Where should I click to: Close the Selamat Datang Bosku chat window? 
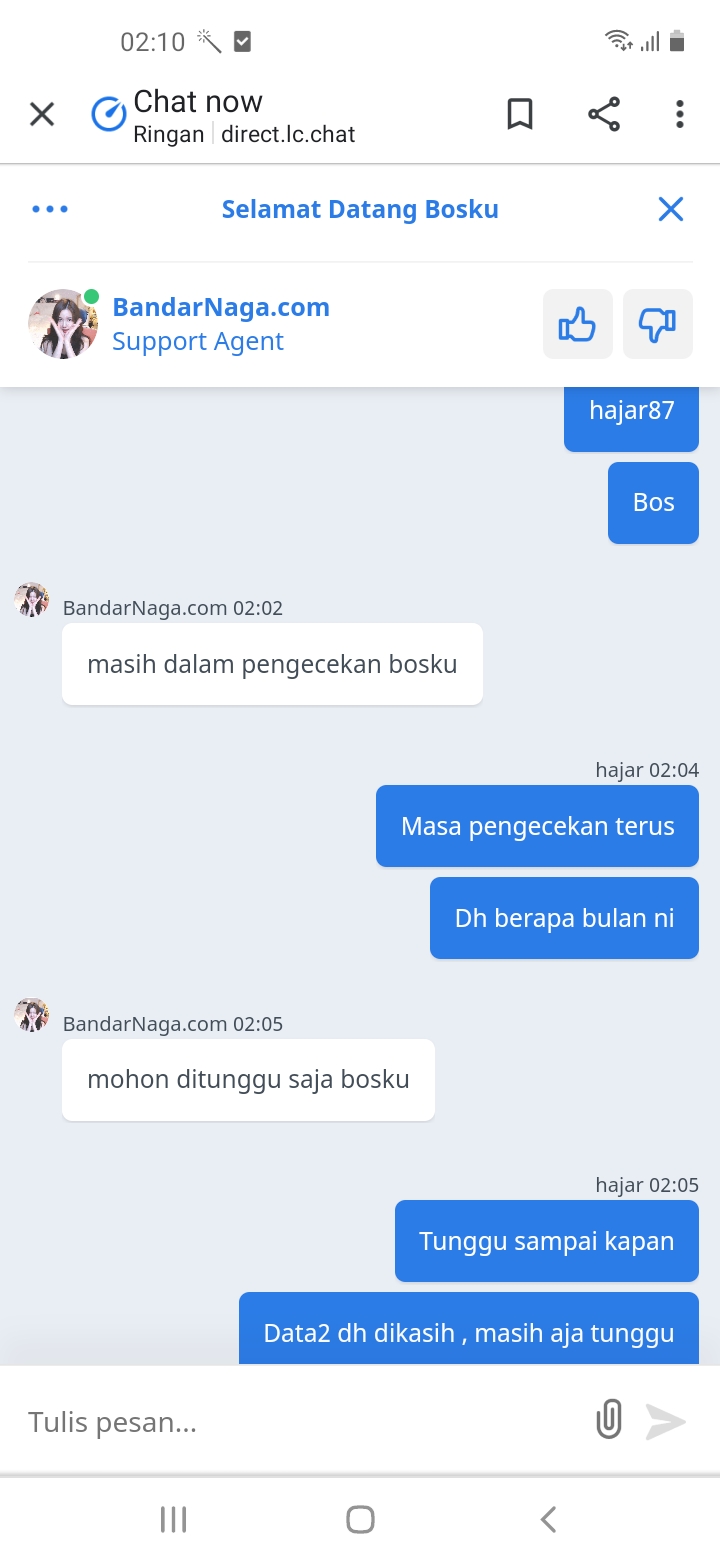click(x=670, y=209)
